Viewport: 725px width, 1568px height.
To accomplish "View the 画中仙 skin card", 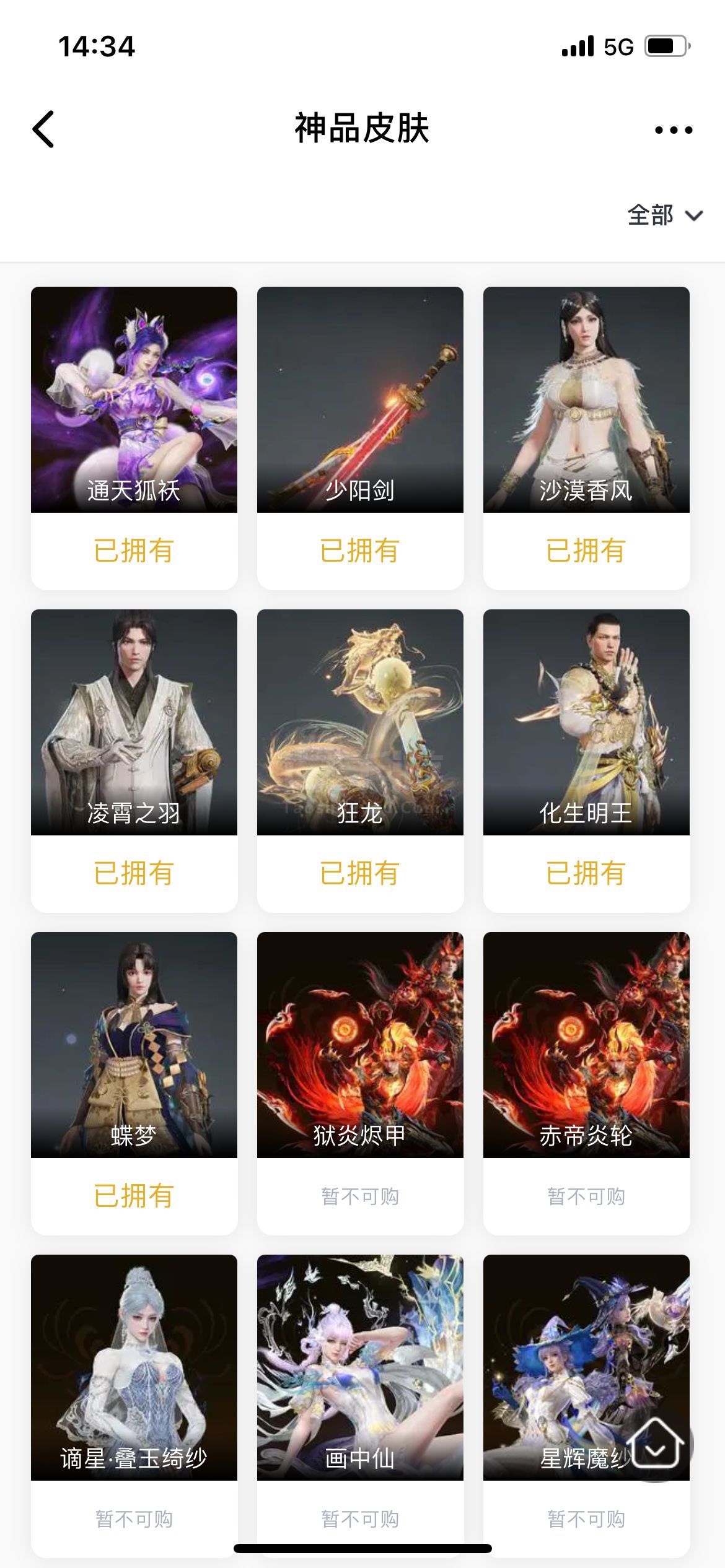I will point(360,1406).
